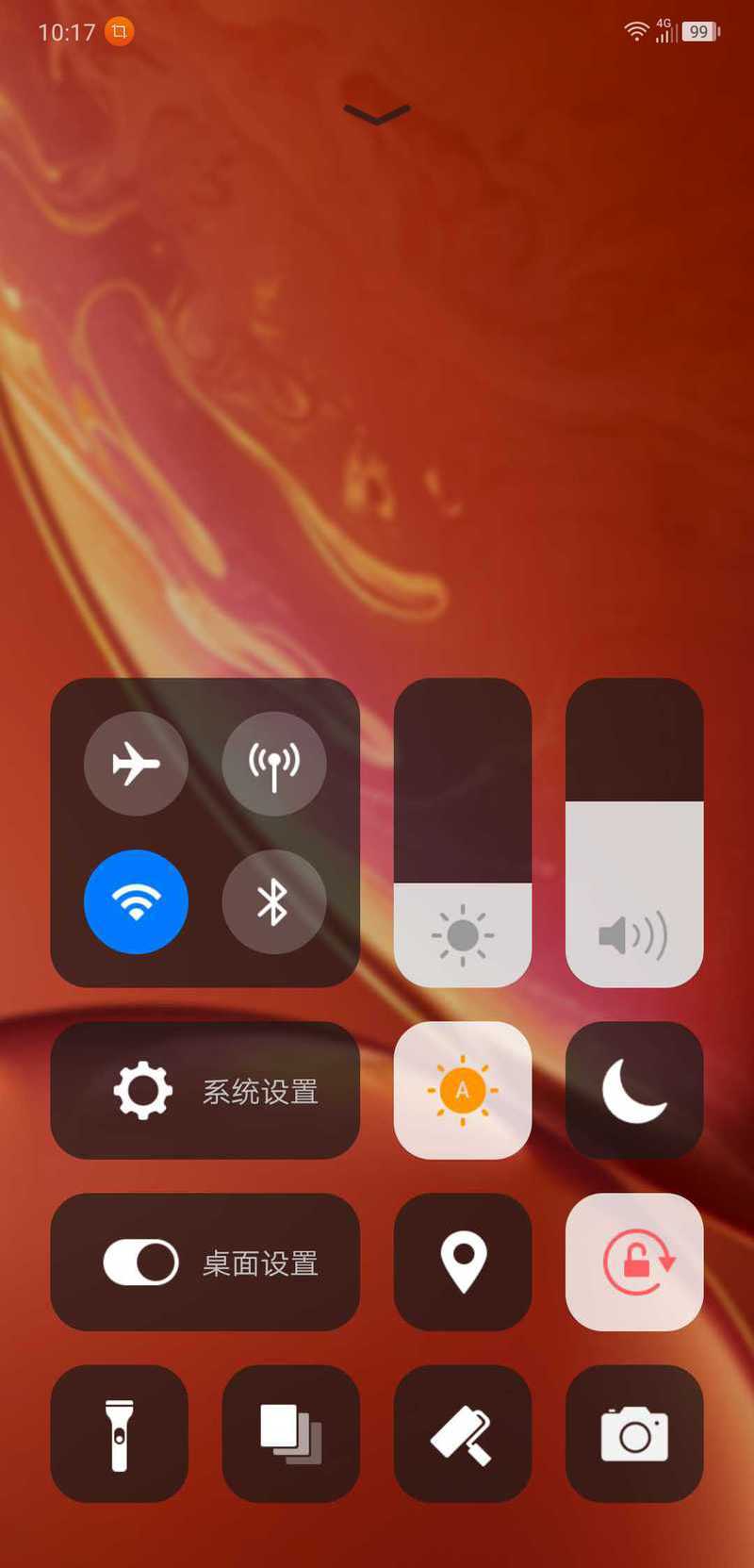
Task: Toggle mobile data antenna icon
Action: click(x=273, y=763)
